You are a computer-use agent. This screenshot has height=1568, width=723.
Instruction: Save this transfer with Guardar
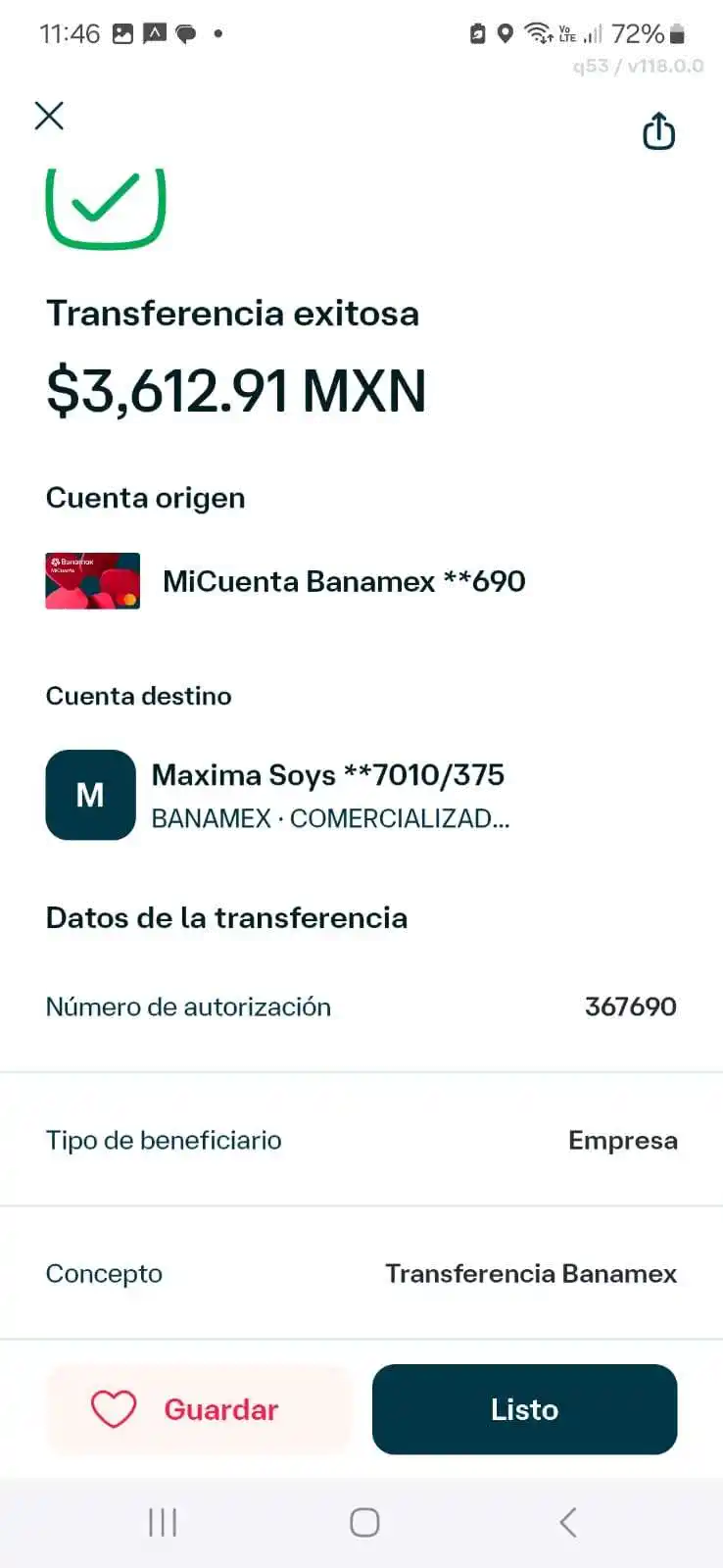click(x=199, y=1409)
